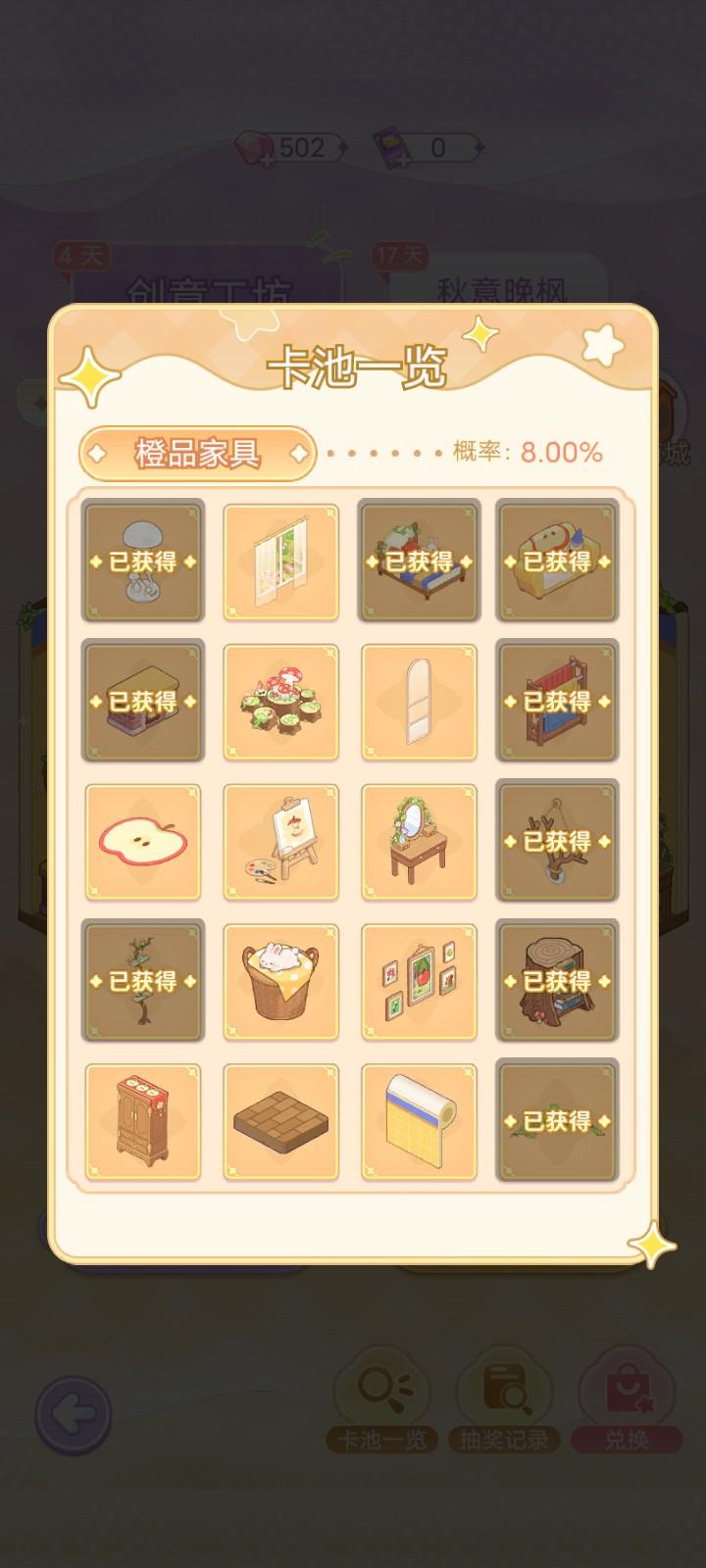Open the bunny in basket item
The width and height of the screenshot is (706, 1568).
tap(280, 981)
